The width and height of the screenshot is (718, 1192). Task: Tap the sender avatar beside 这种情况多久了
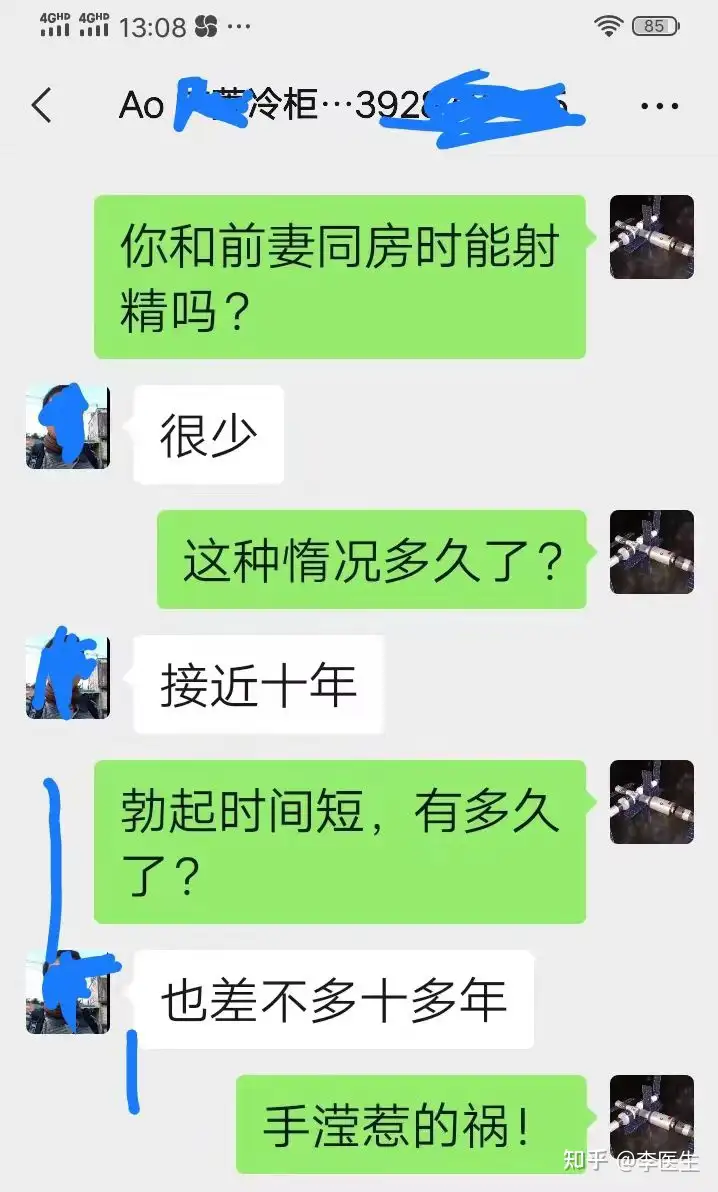tap(652, 552)
